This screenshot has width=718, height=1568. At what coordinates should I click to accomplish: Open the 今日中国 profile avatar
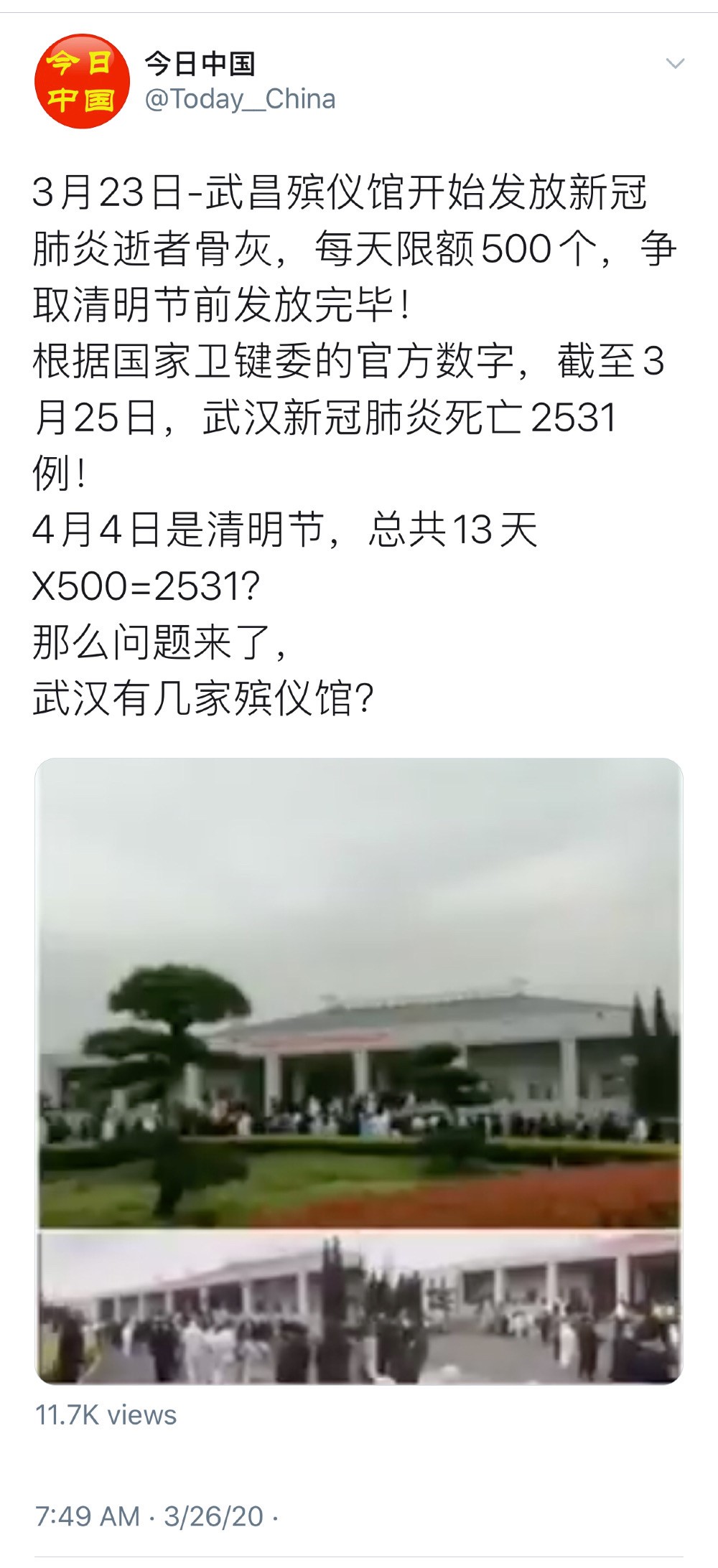(82, 81)
